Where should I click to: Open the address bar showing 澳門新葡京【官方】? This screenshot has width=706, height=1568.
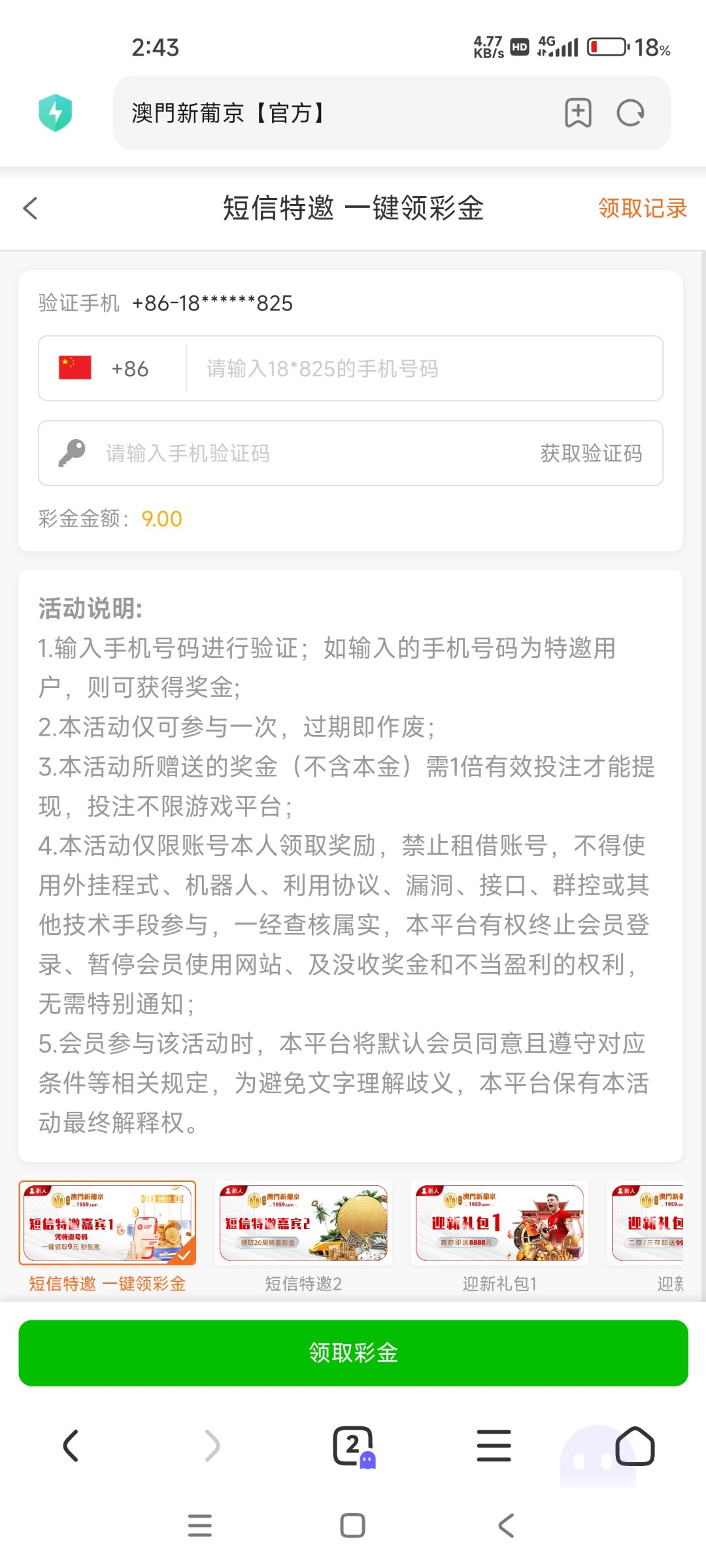327,113
